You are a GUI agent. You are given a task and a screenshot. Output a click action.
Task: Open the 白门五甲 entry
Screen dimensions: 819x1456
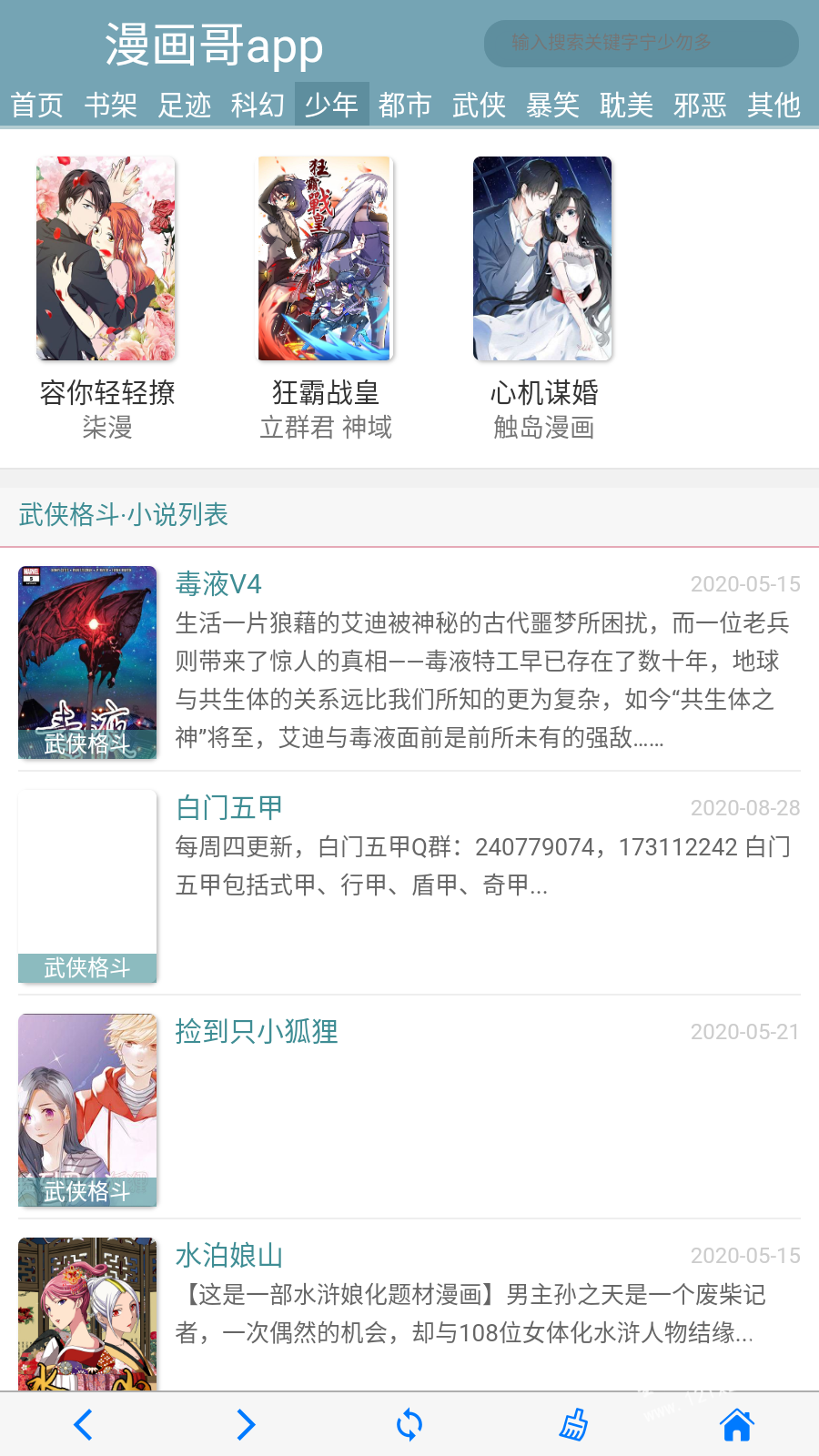[x=229, y=807]
